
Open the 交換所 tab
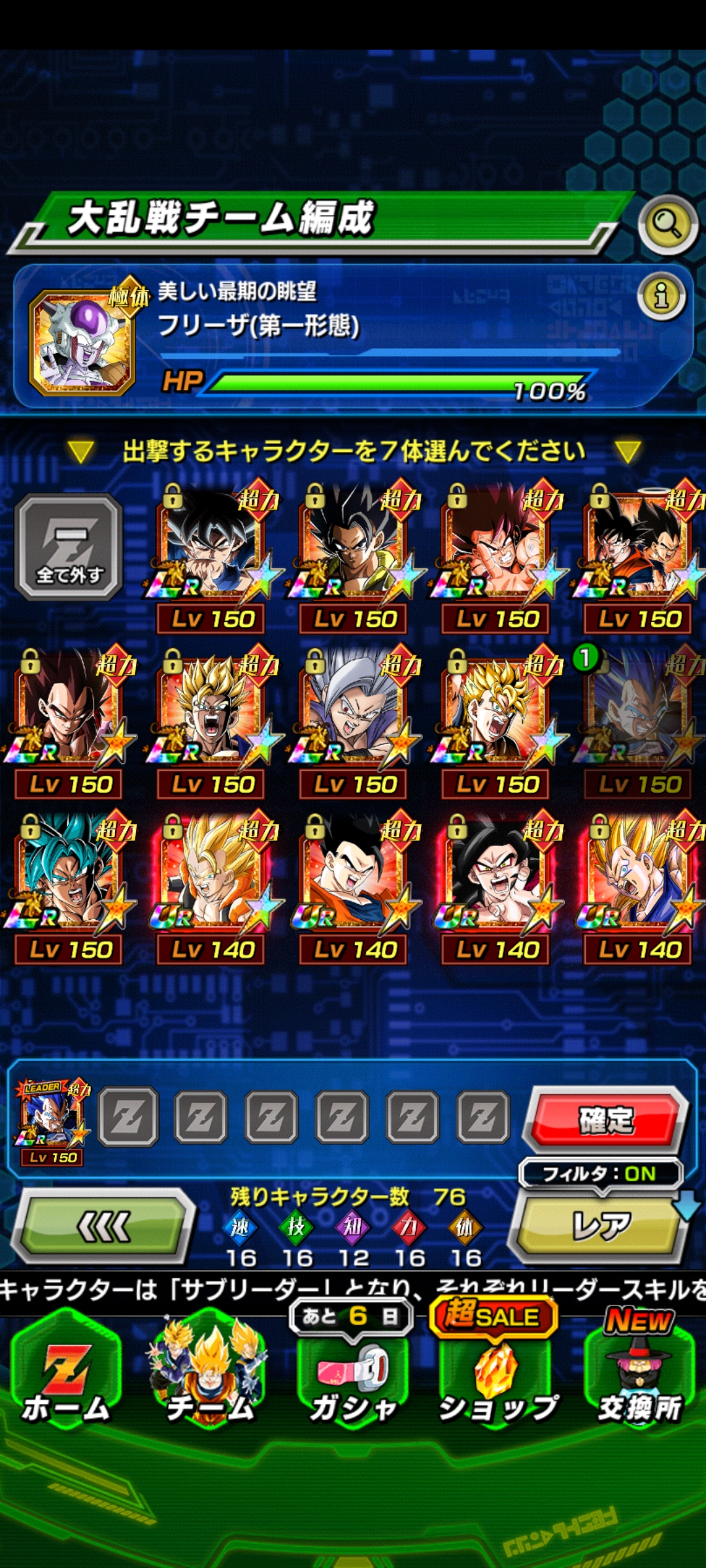(x=639, y=1372)
